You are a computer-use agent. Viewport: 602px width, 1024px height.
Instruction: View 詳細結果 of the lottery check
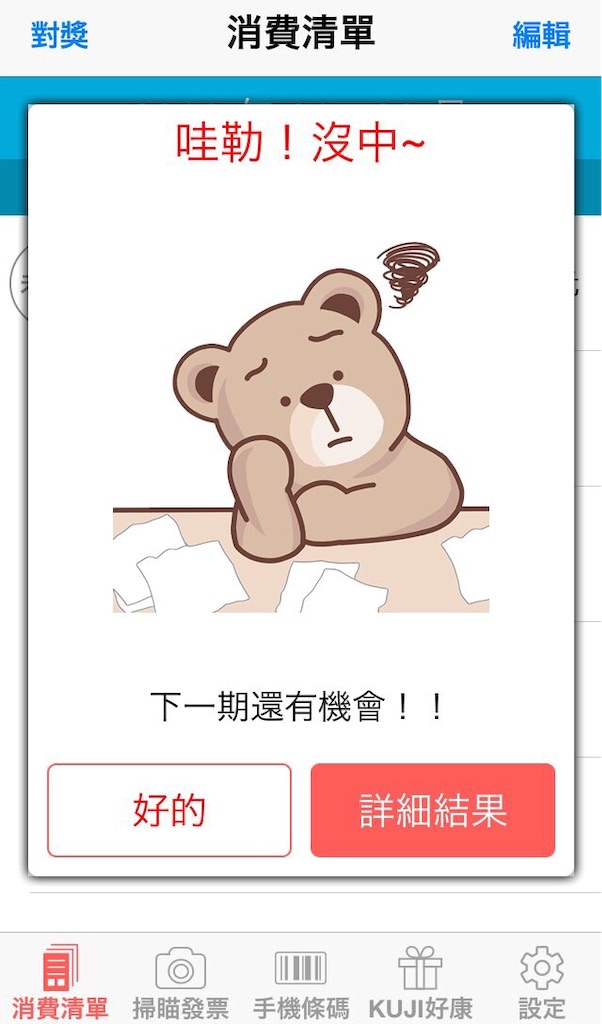click(x=432, y=810)
